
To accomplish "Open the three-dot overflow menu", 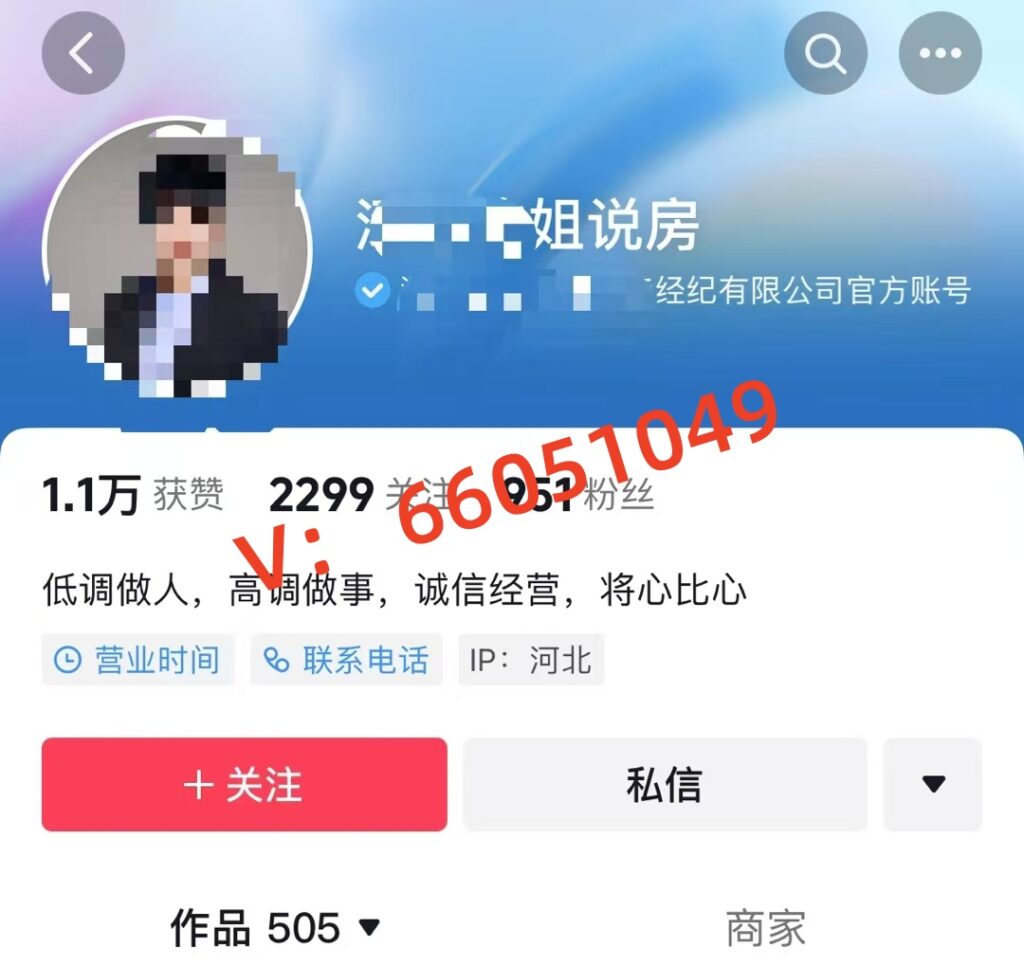I will [940, 53].
